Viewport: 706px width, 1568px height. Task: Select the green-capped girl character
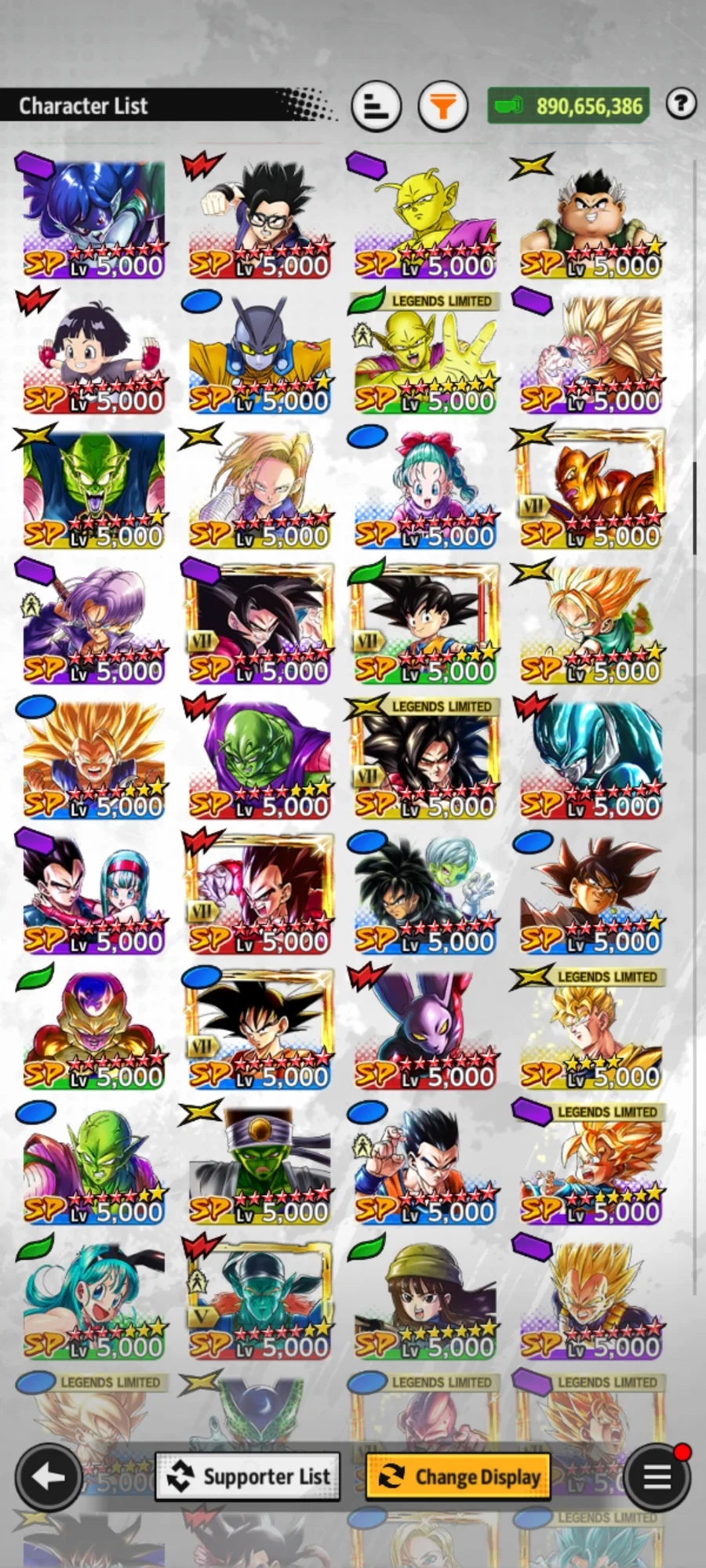click(x=425, y=1301)
